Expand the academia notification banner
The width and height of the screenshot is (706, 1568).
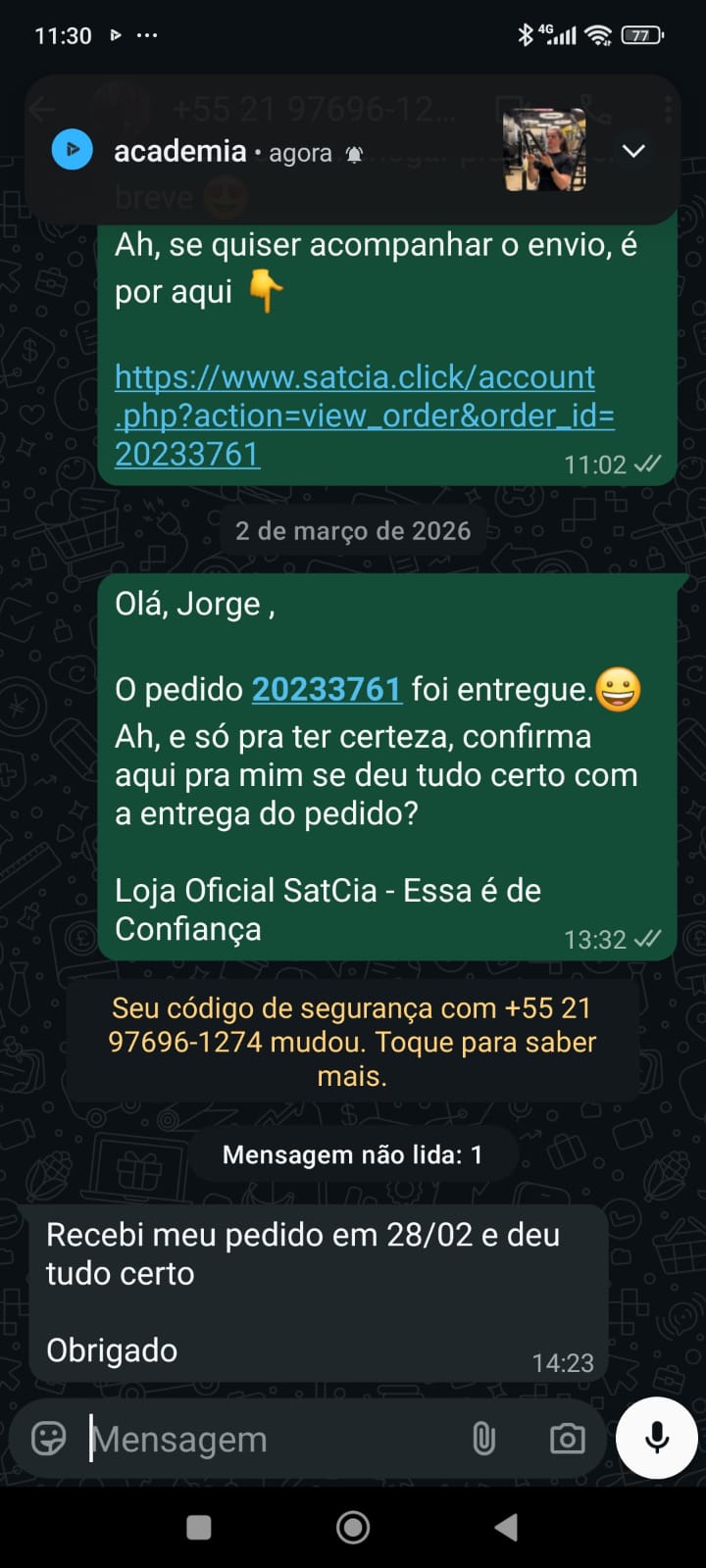(634, 151)
